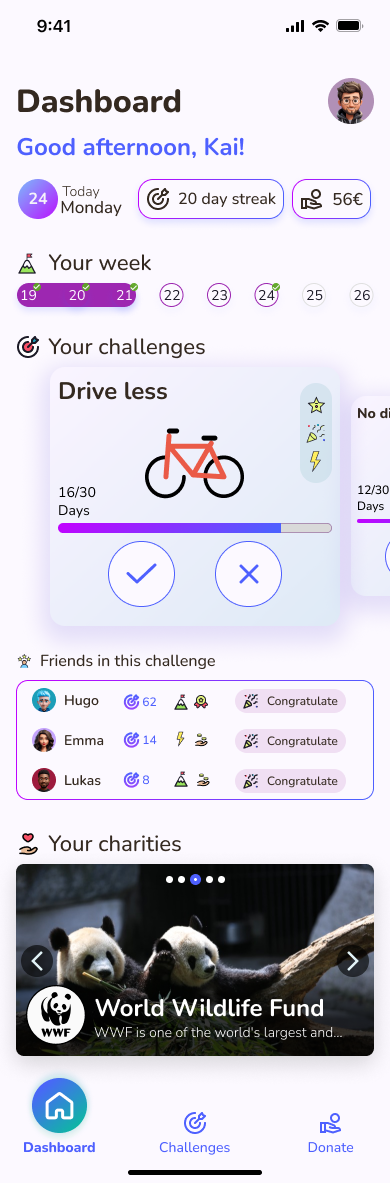Image resolution: width=390 pixels, height=1183 pixels.
Task: Congratulate Emma
Action: (x=290, y=741)
